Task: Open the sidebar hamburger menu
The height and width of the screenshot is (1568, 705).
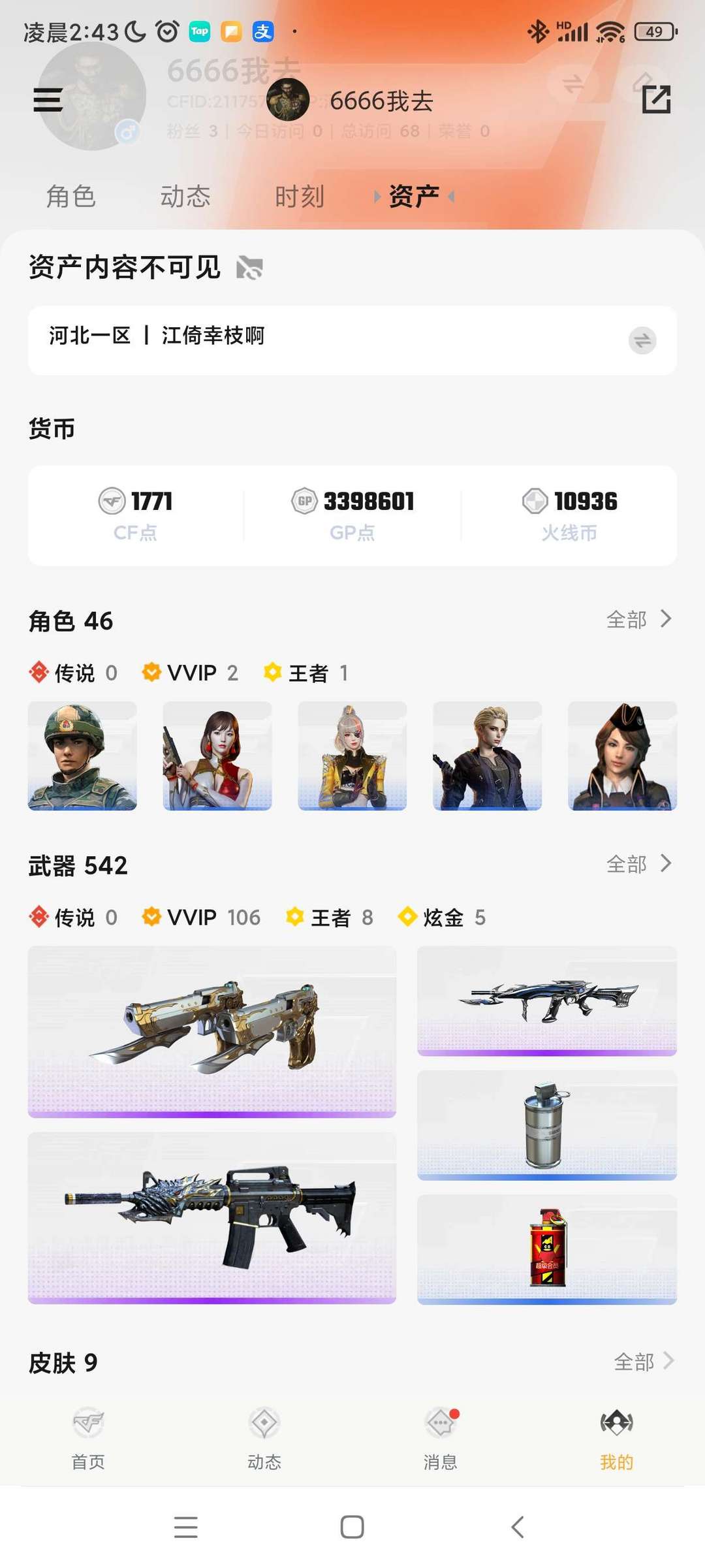Action: pos(48,100)
